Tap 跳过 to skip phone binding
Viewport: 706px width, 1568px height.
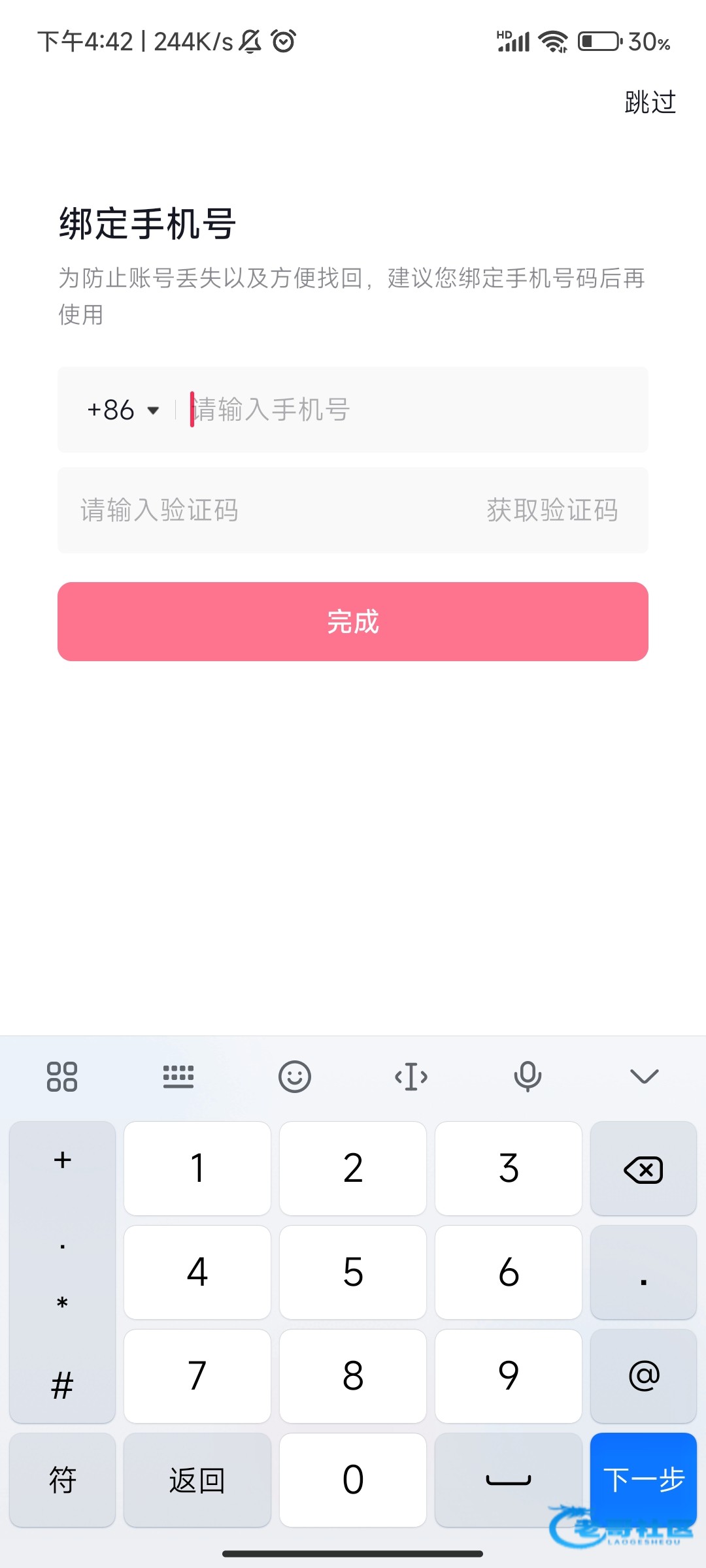coord(650,103)
